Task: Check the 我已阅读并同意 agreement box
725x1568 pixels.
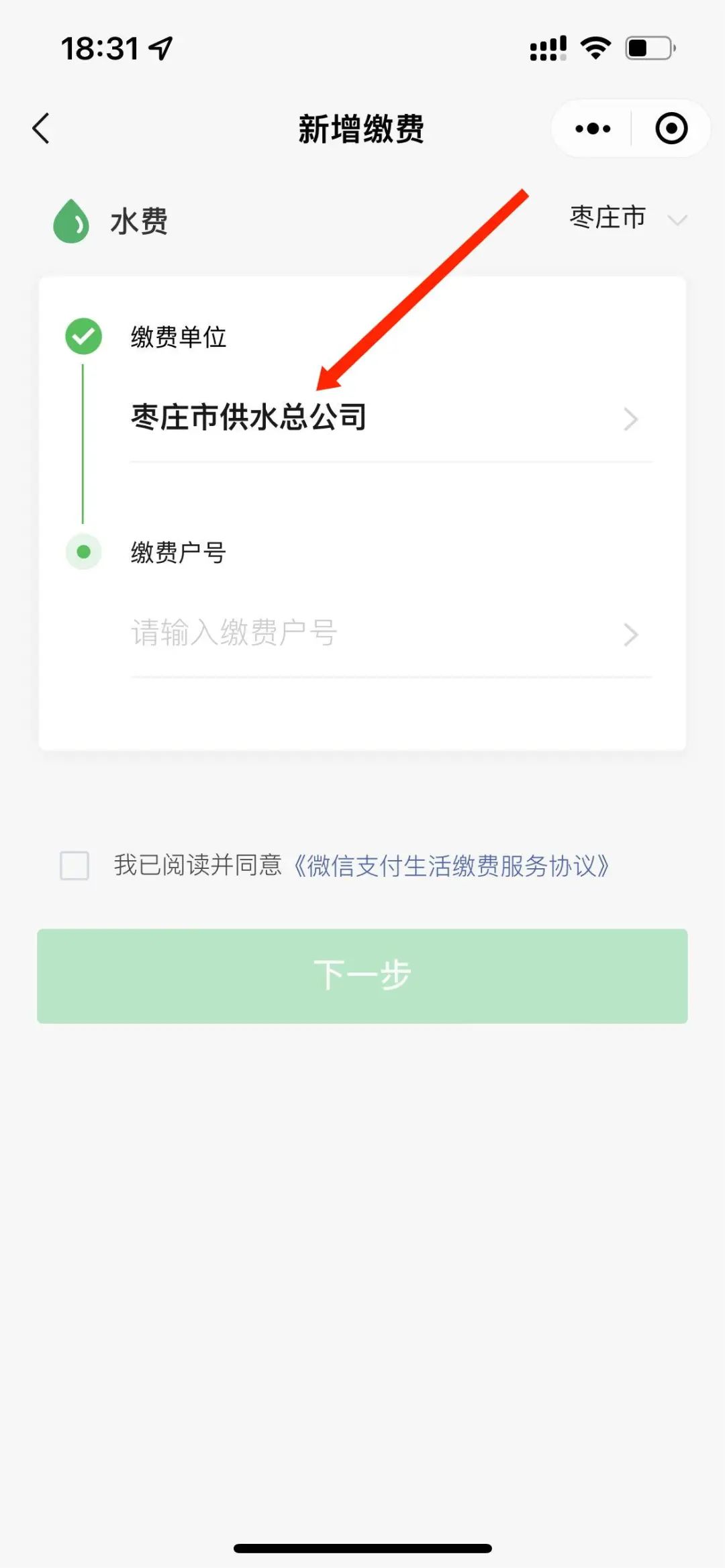Action: 75,866
